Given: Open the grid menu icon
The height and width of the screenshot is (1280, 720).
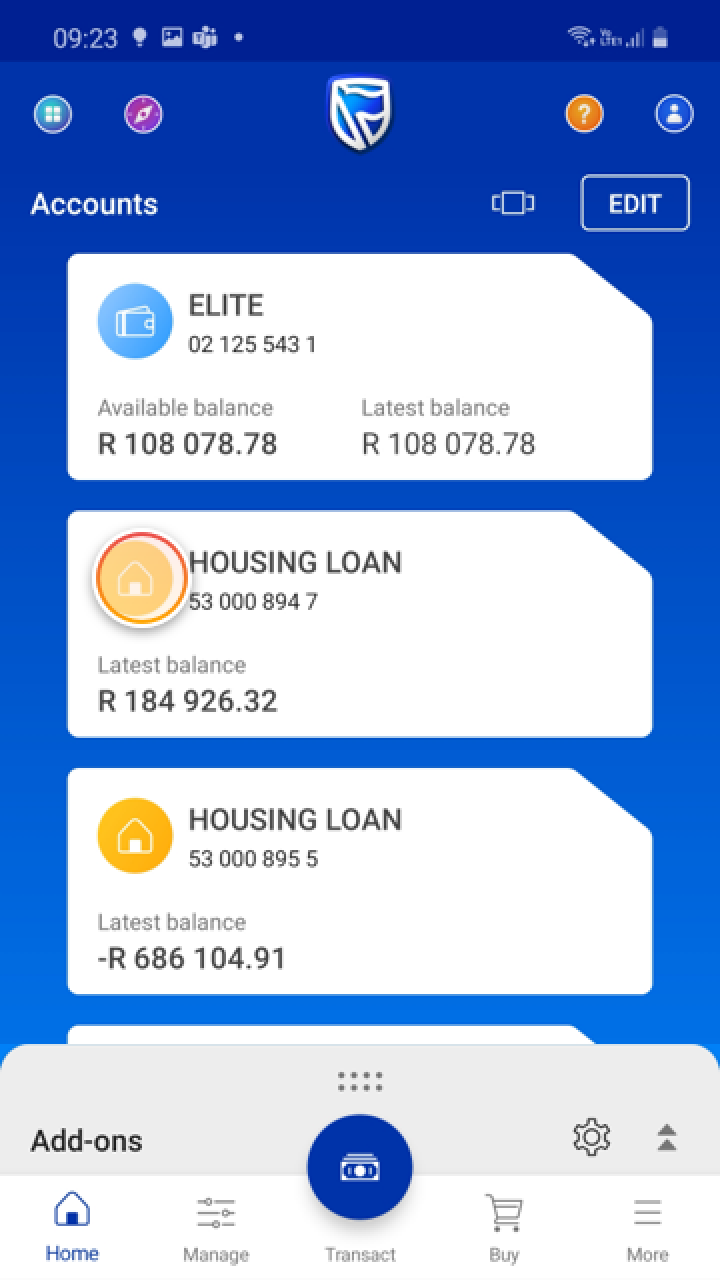Looking at the screenshot, I should tap(53, 115).
